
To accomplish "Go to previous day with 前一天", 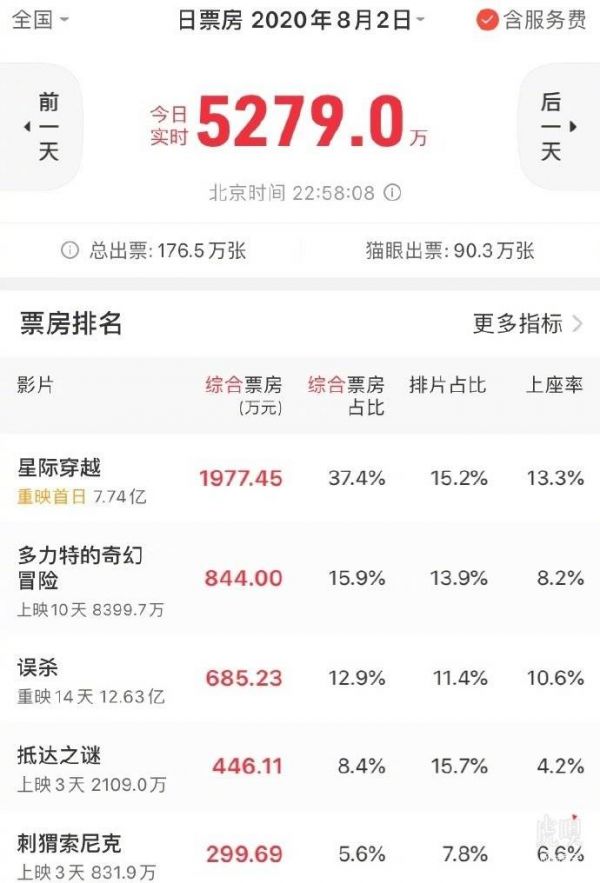I will pos(44,127).
